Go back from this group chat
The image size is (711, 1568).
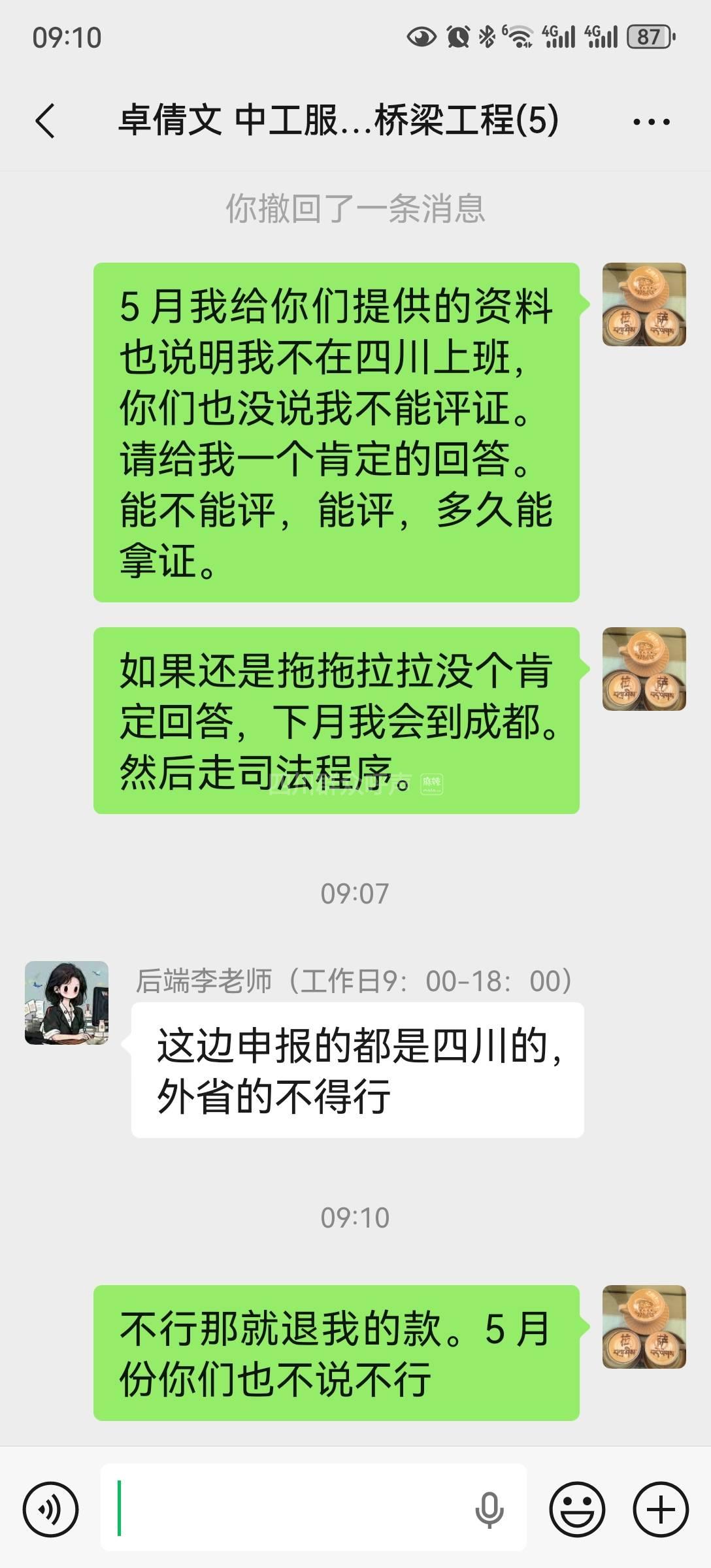(x=45, y=121)
